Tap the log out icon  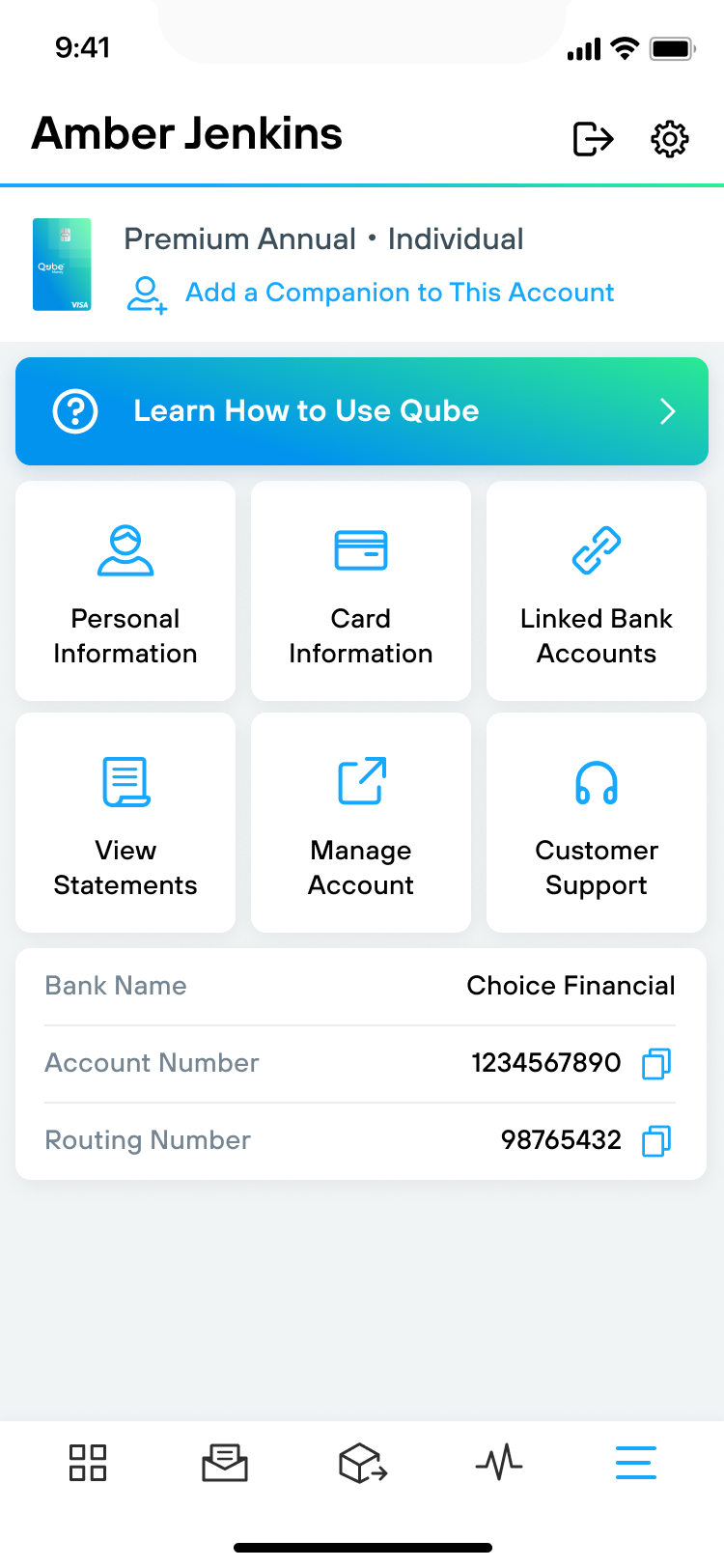pos(593,138)
